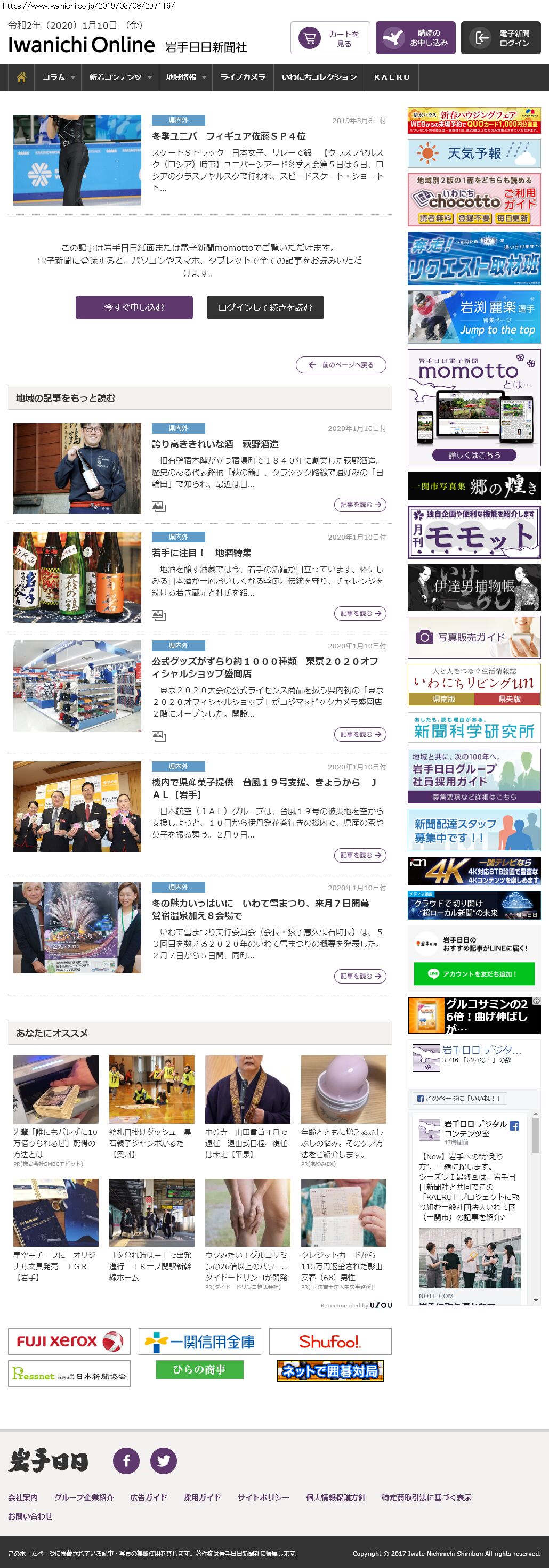Open the cart with カートを見る
This screenshot has width=549, height=1568.
pyautogui.click(x=330, y=38)
